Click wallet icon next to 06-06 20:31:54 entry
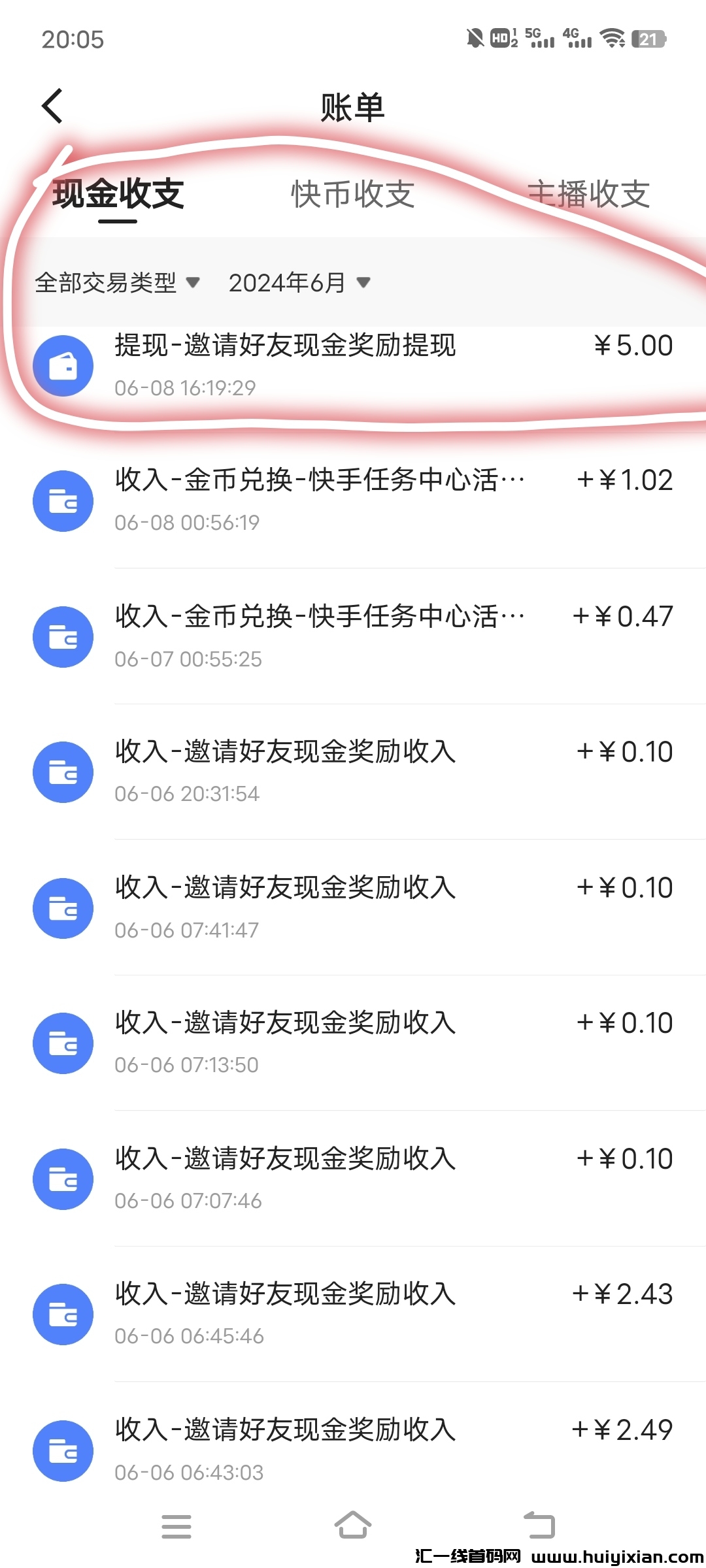706x1568 pixels. 63,772
